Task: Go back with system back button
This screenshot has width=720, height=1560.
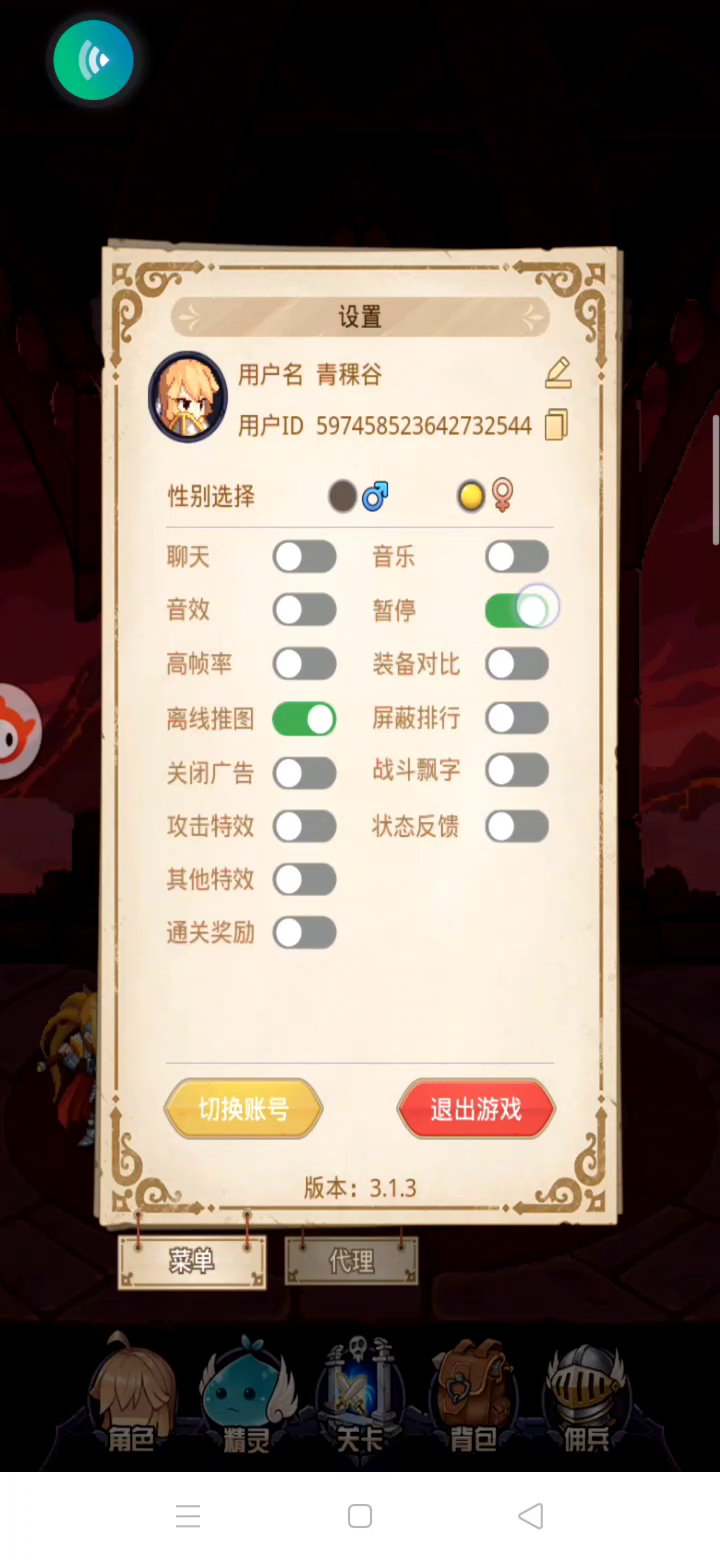Action: tap(531, 1516)
